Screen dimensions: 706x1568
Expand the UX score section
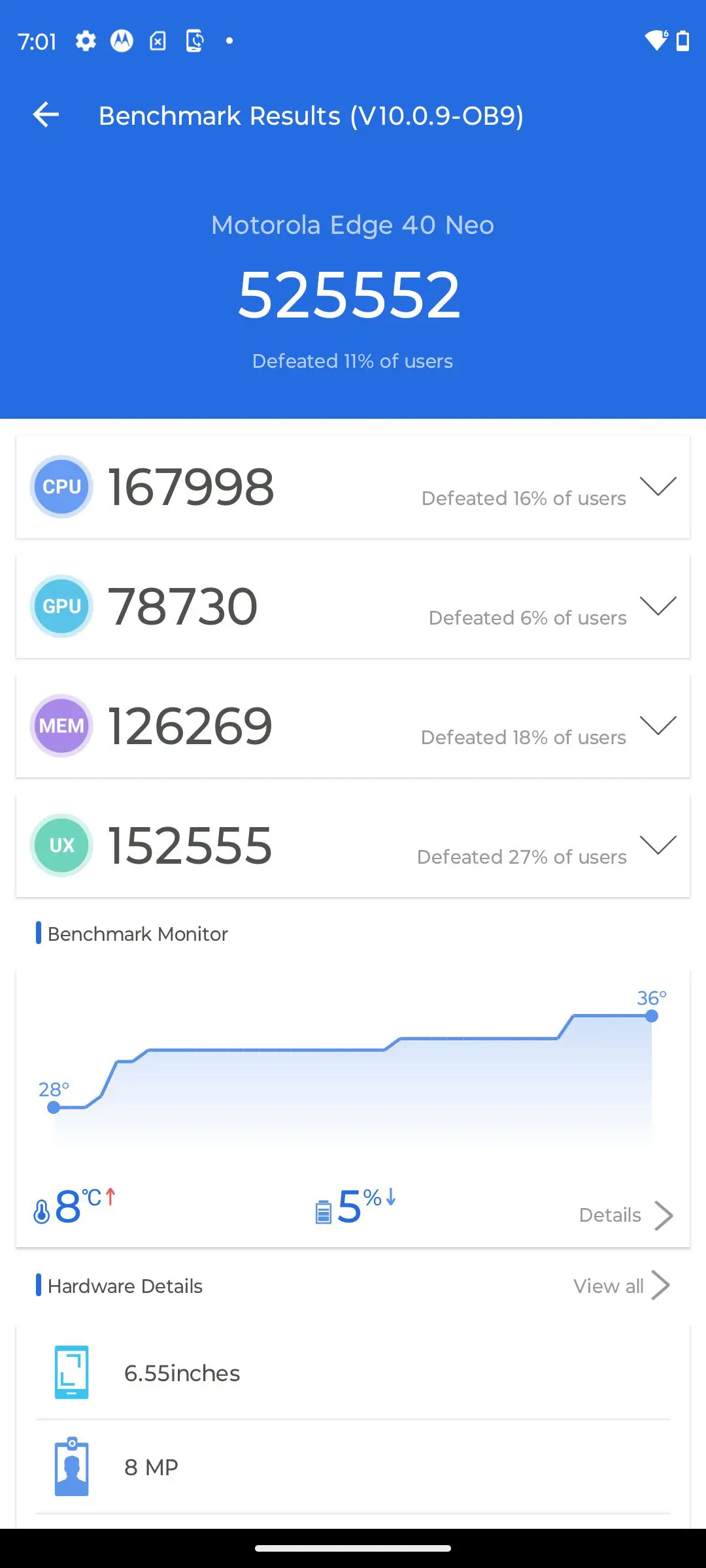click(x=658, y=845)
